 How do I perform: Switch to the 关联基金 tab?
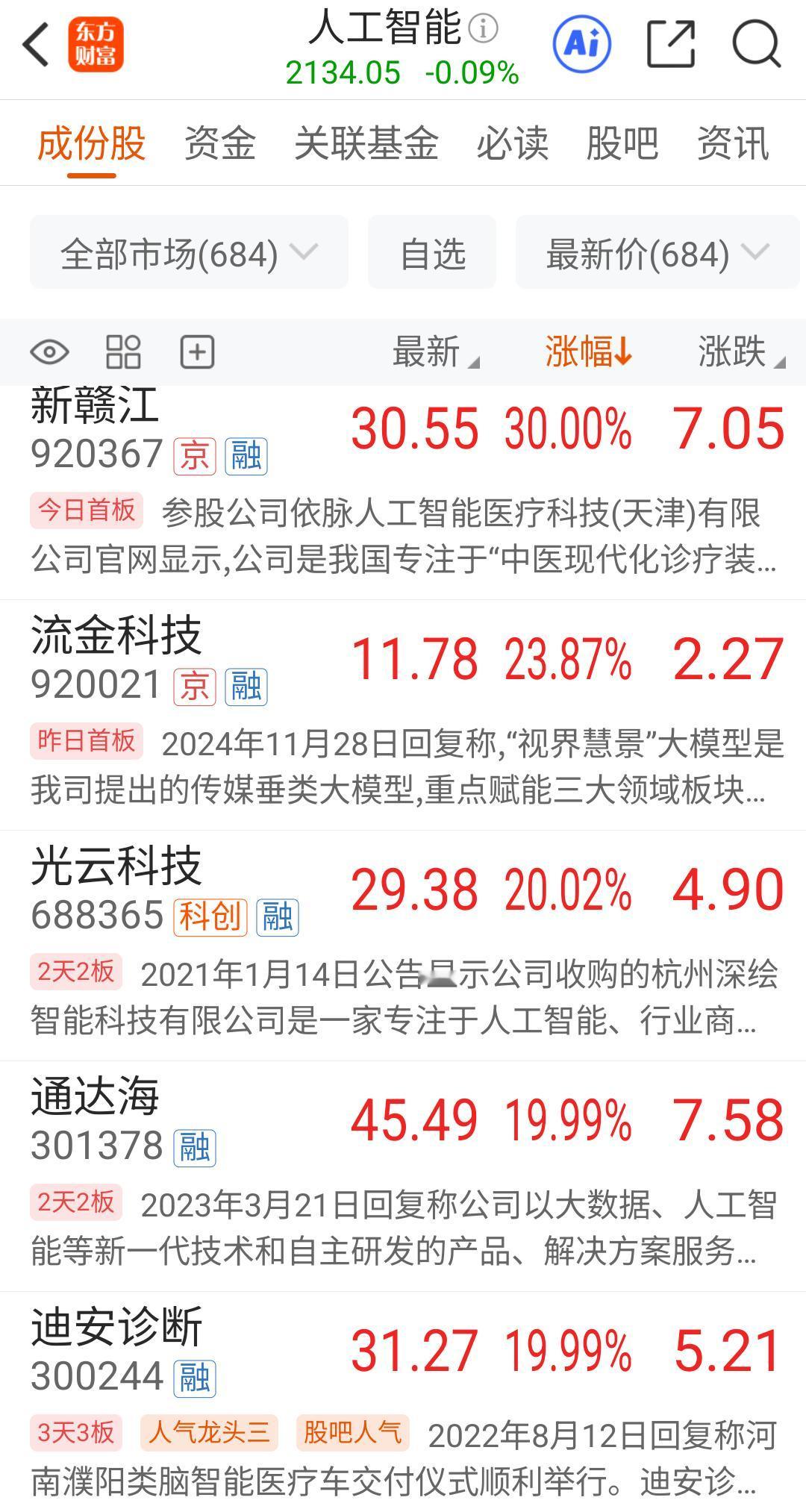click(366, 143)
